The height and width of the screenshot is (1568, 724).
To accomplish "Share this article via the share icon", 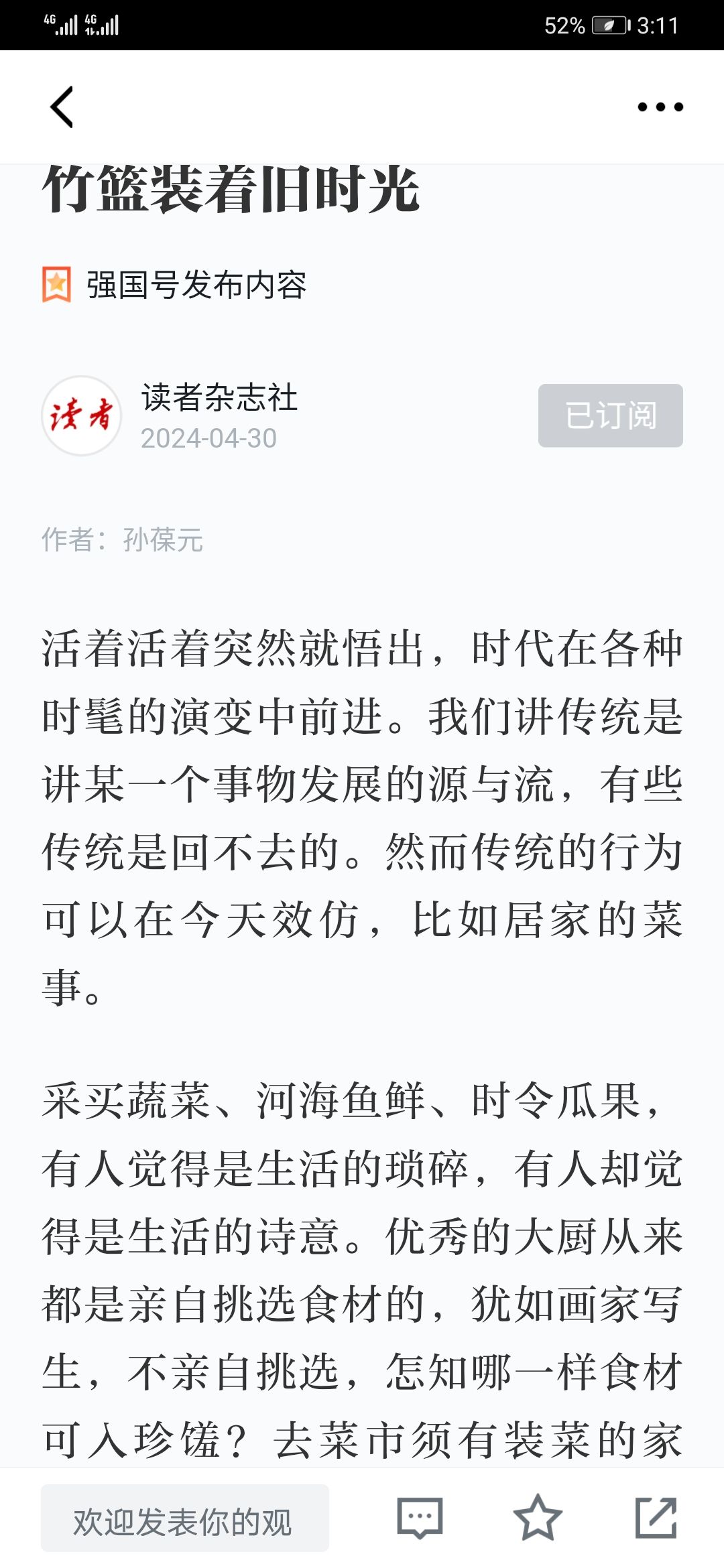I will (656, 1517).
